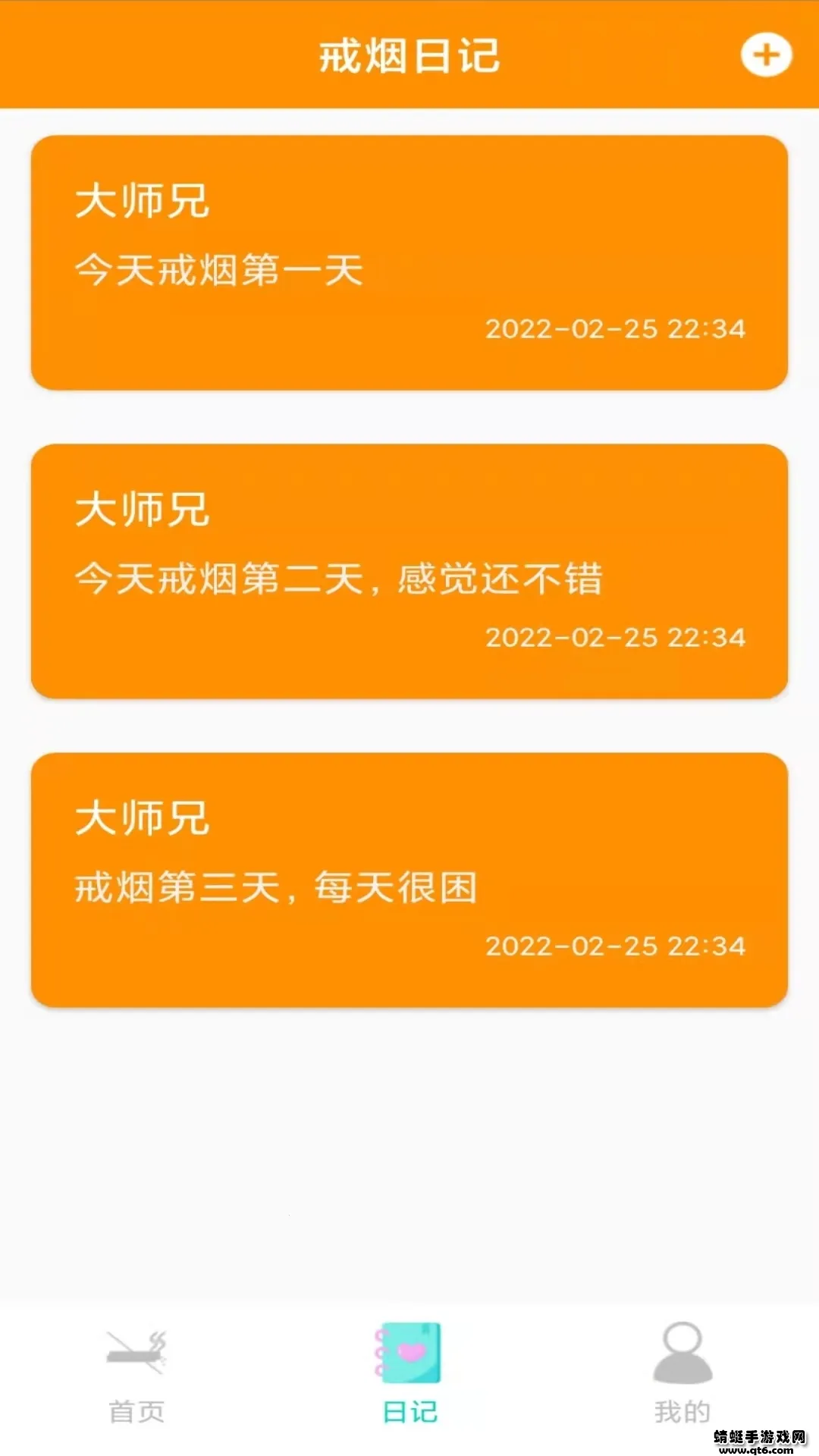Tap the timestamp on the second diary card

tap(616, 638)
